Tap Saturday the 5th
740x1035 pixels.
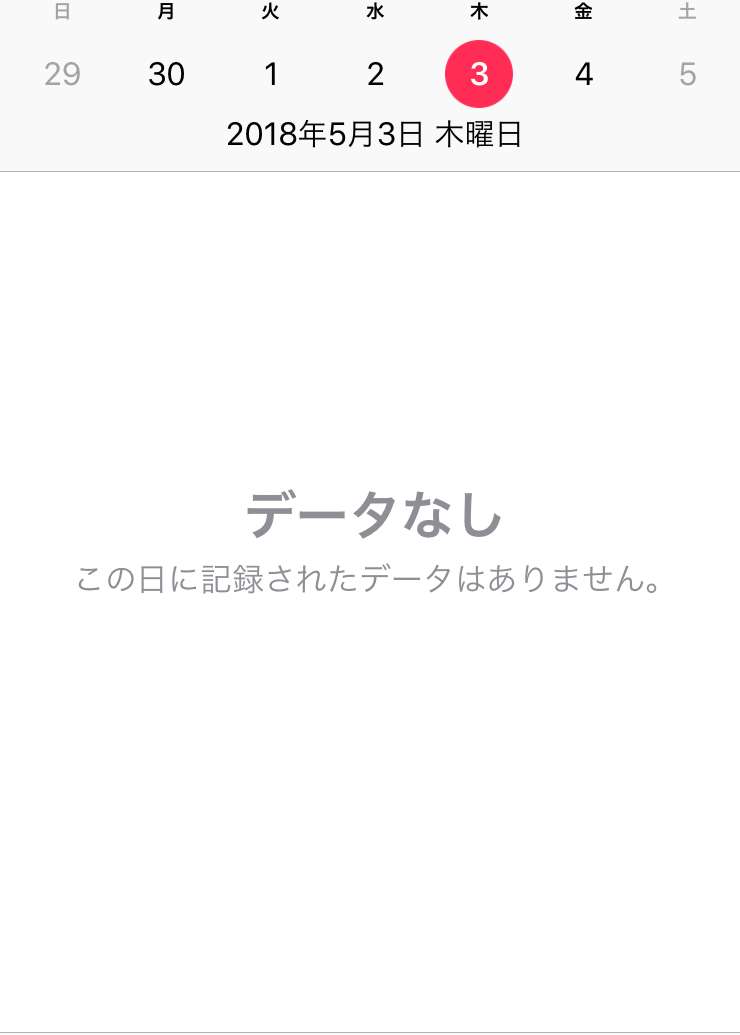tap(687, 74)
